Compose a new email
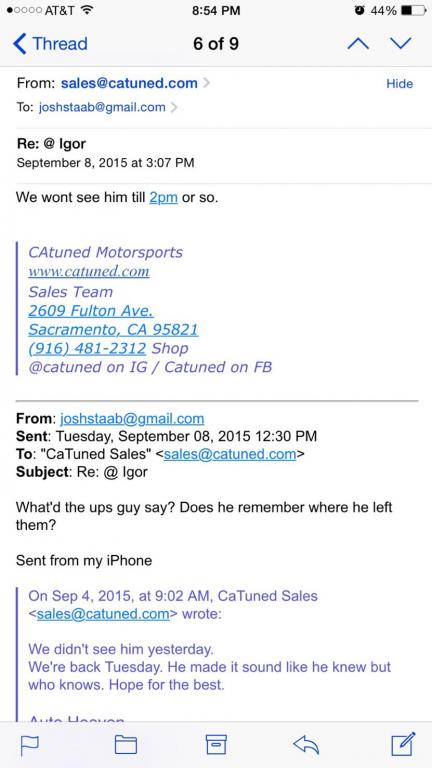432x768 pixels. coord(403,744)
